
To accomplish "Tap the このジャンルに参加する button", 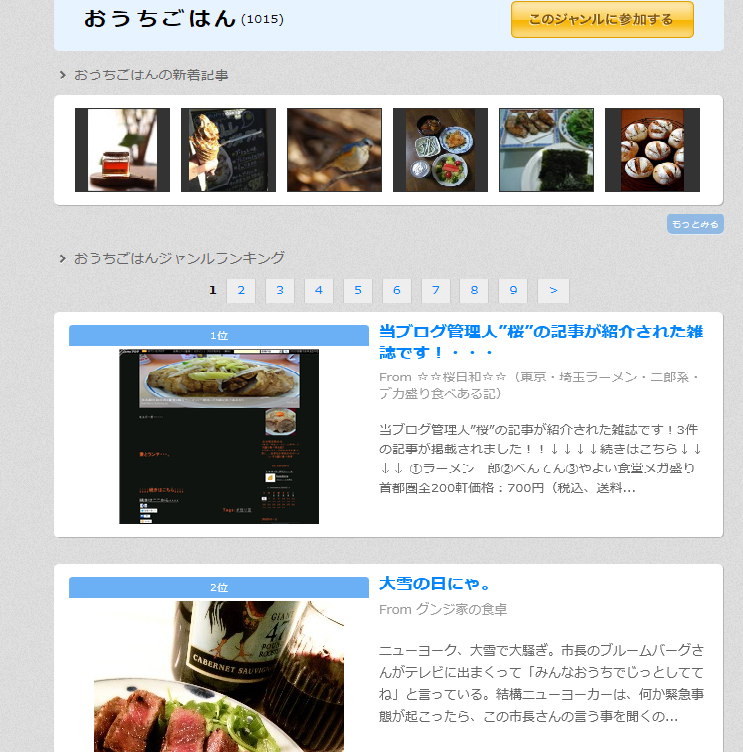I will point(601,19).
